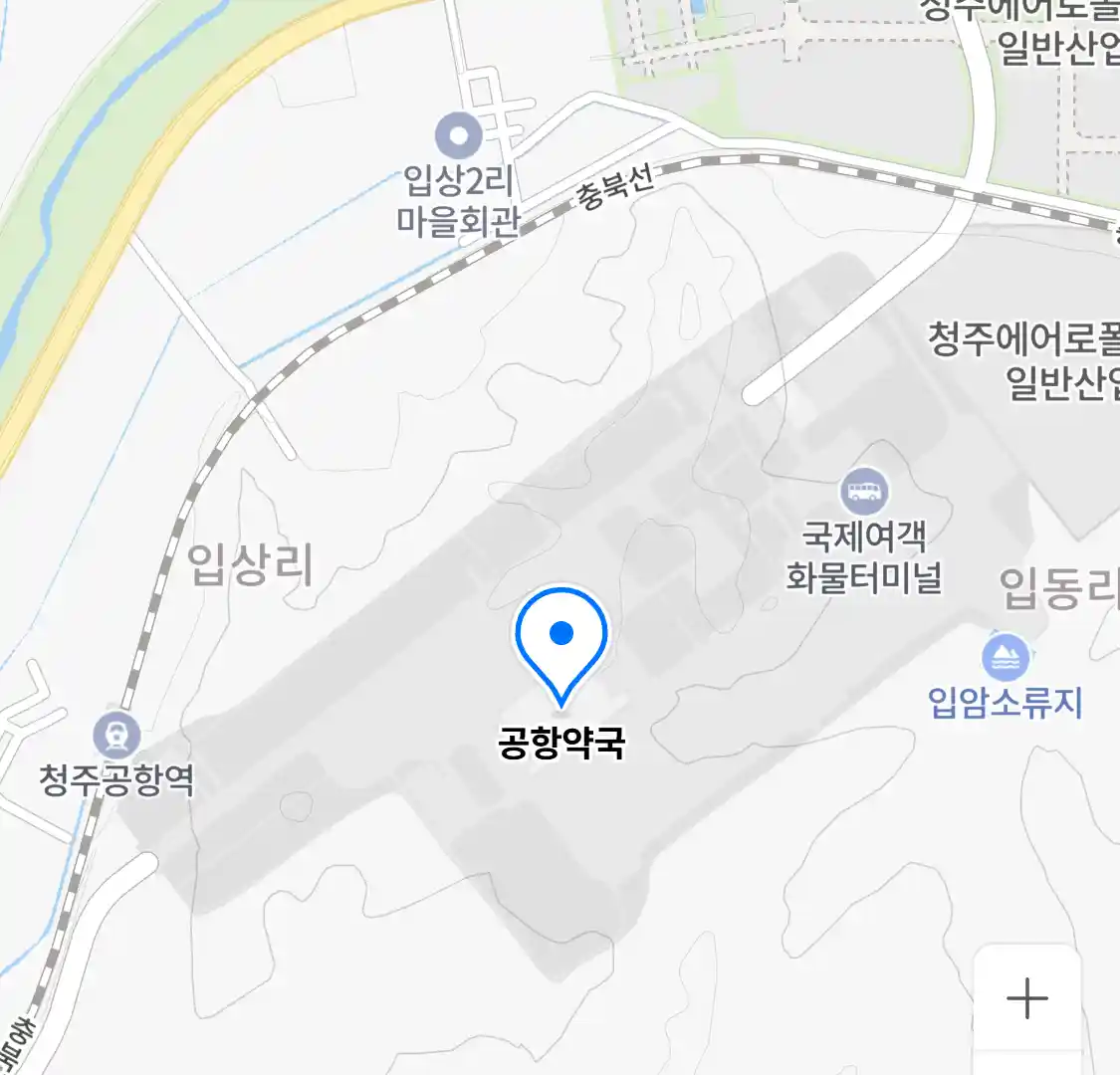This screenshot has width=1120, height=1075.
Task: Tap the 공항약국 location pin
Action: (x=561, y=639)
